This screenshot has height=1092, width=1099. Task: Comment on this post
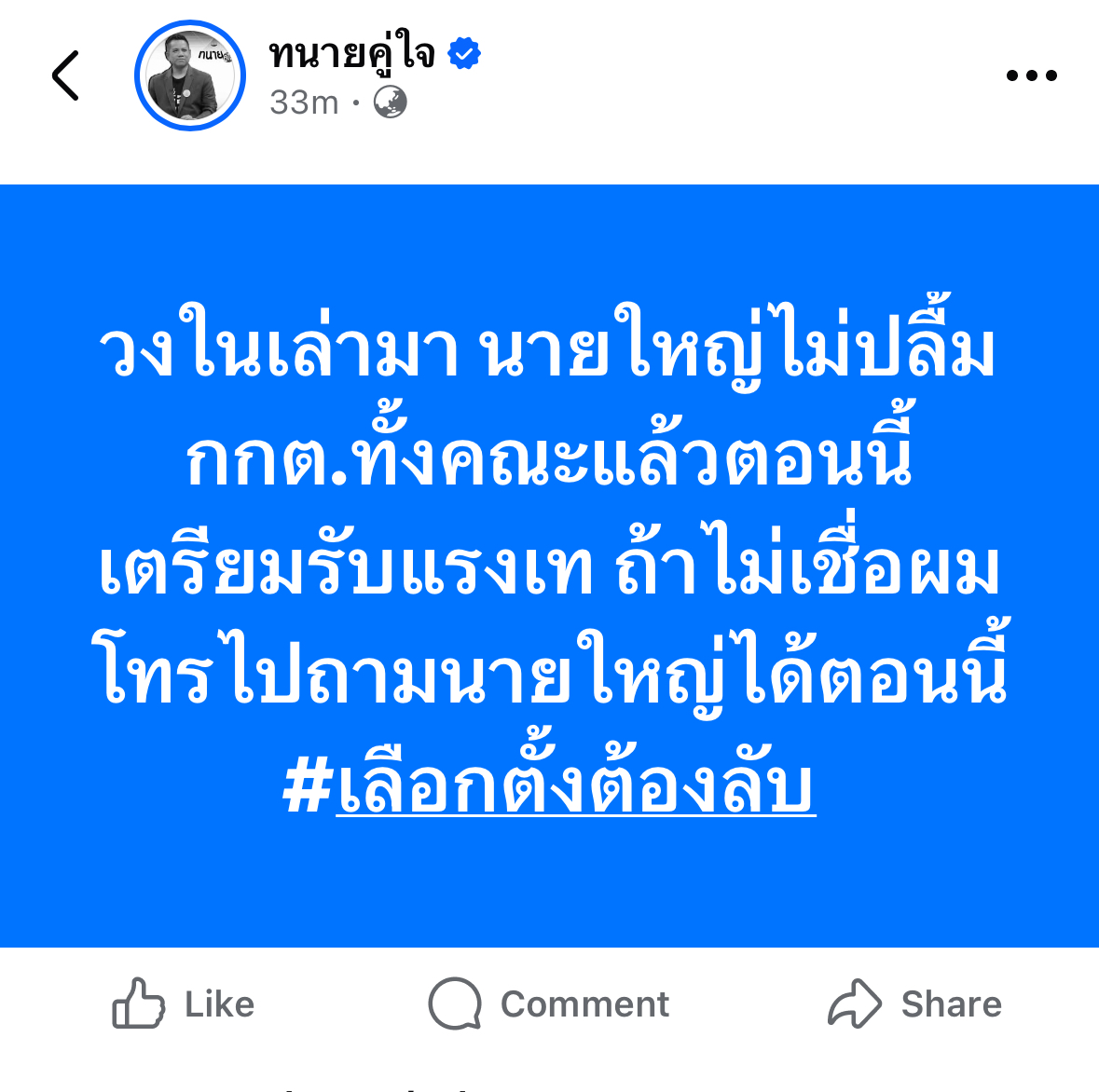tap(549, 1003)
